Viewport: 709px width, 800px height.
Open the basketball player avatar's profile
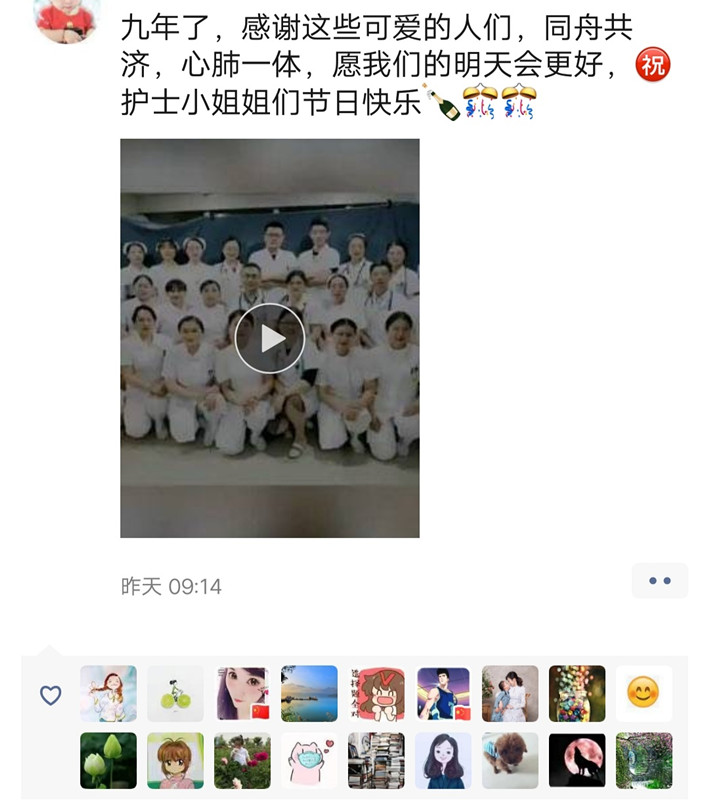(x=443, y=693)
